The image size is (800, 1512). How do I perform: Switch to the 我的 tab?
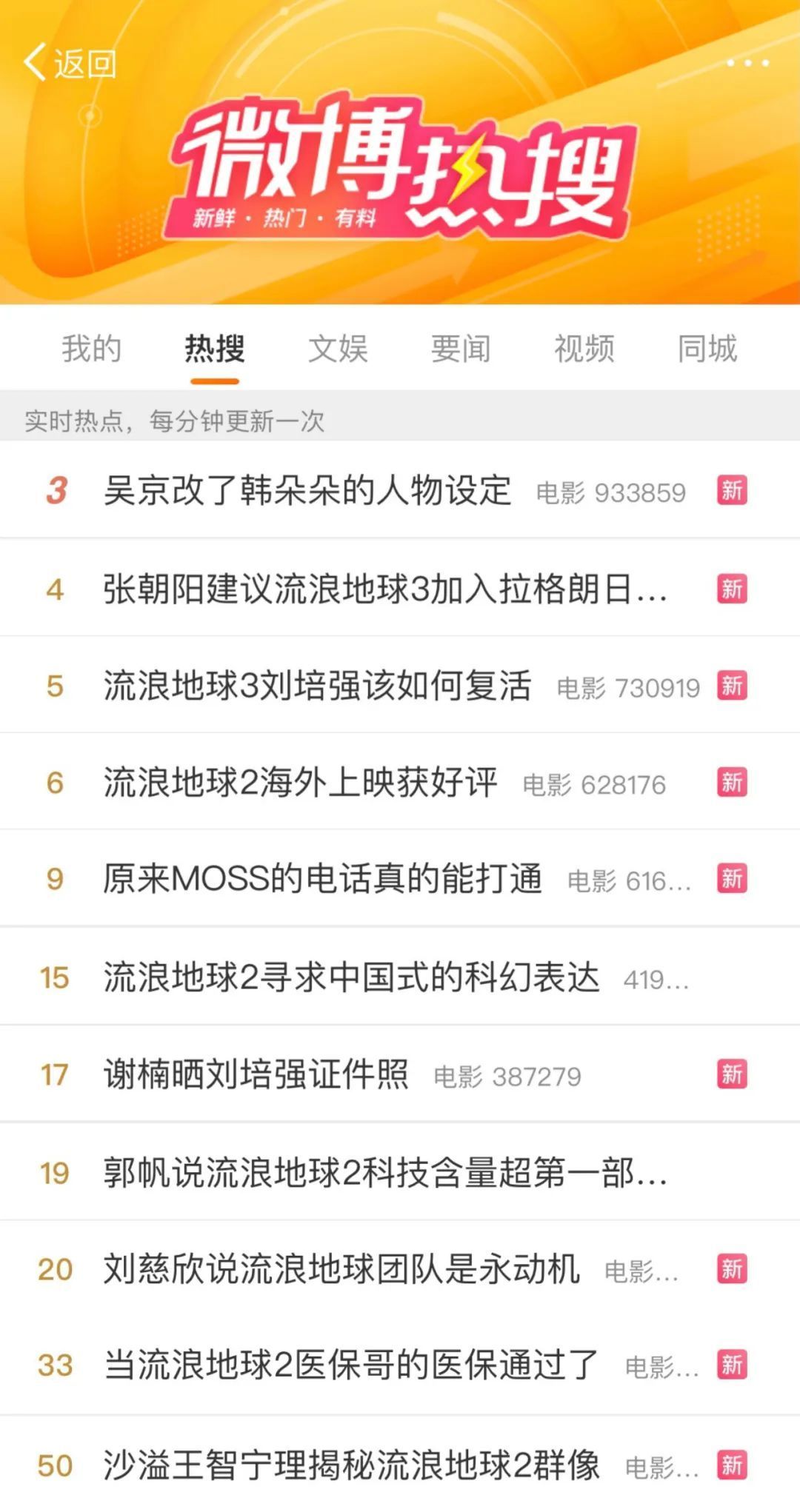(91, 349)
